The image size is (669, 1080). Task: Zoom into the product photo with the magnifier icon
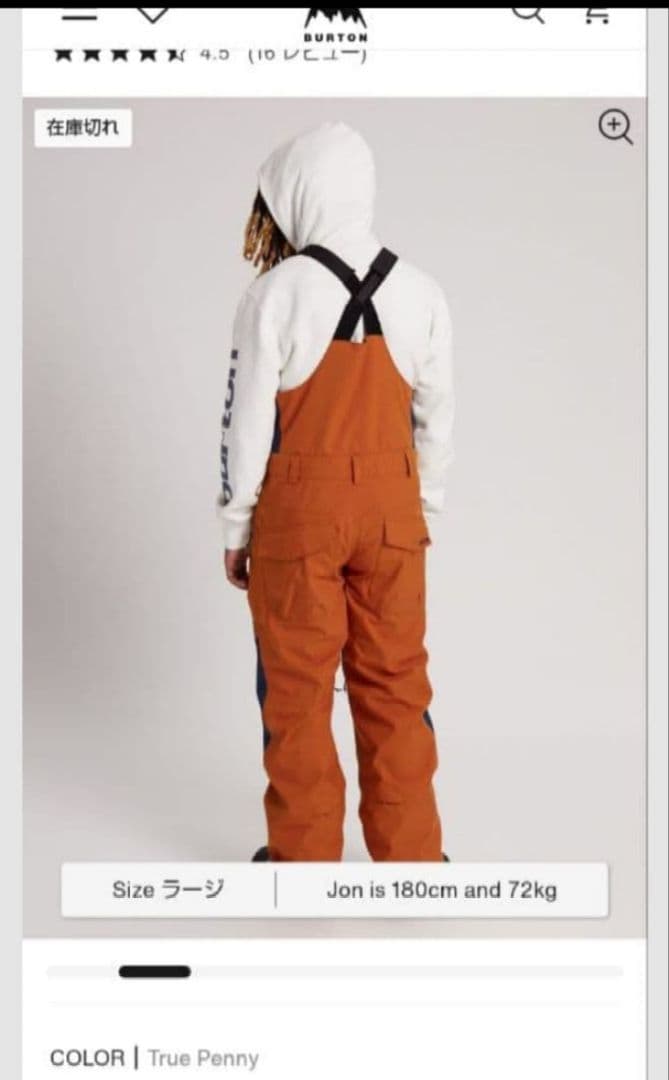pos(615,128)
